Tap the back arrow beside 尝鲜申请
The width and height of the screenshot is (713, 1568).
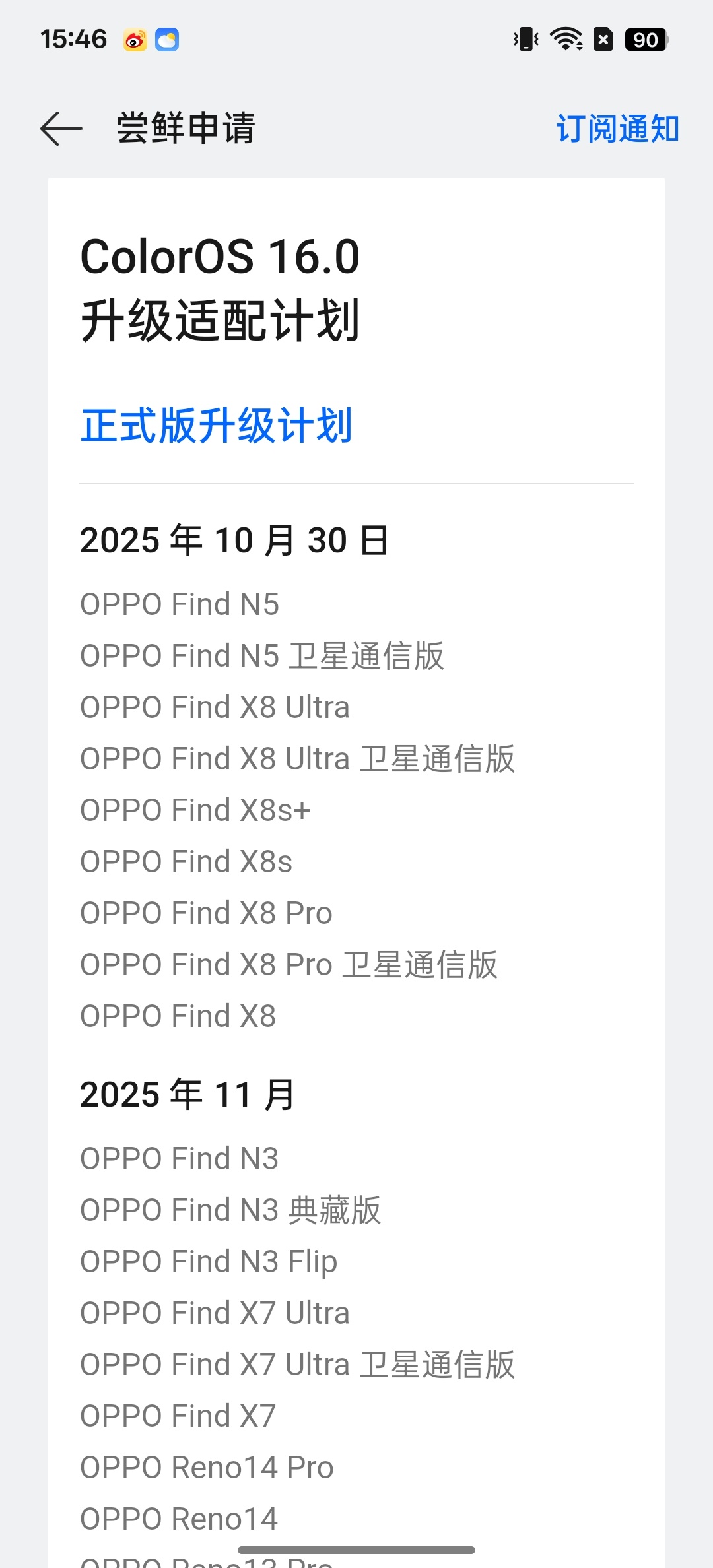coord(59,129)
